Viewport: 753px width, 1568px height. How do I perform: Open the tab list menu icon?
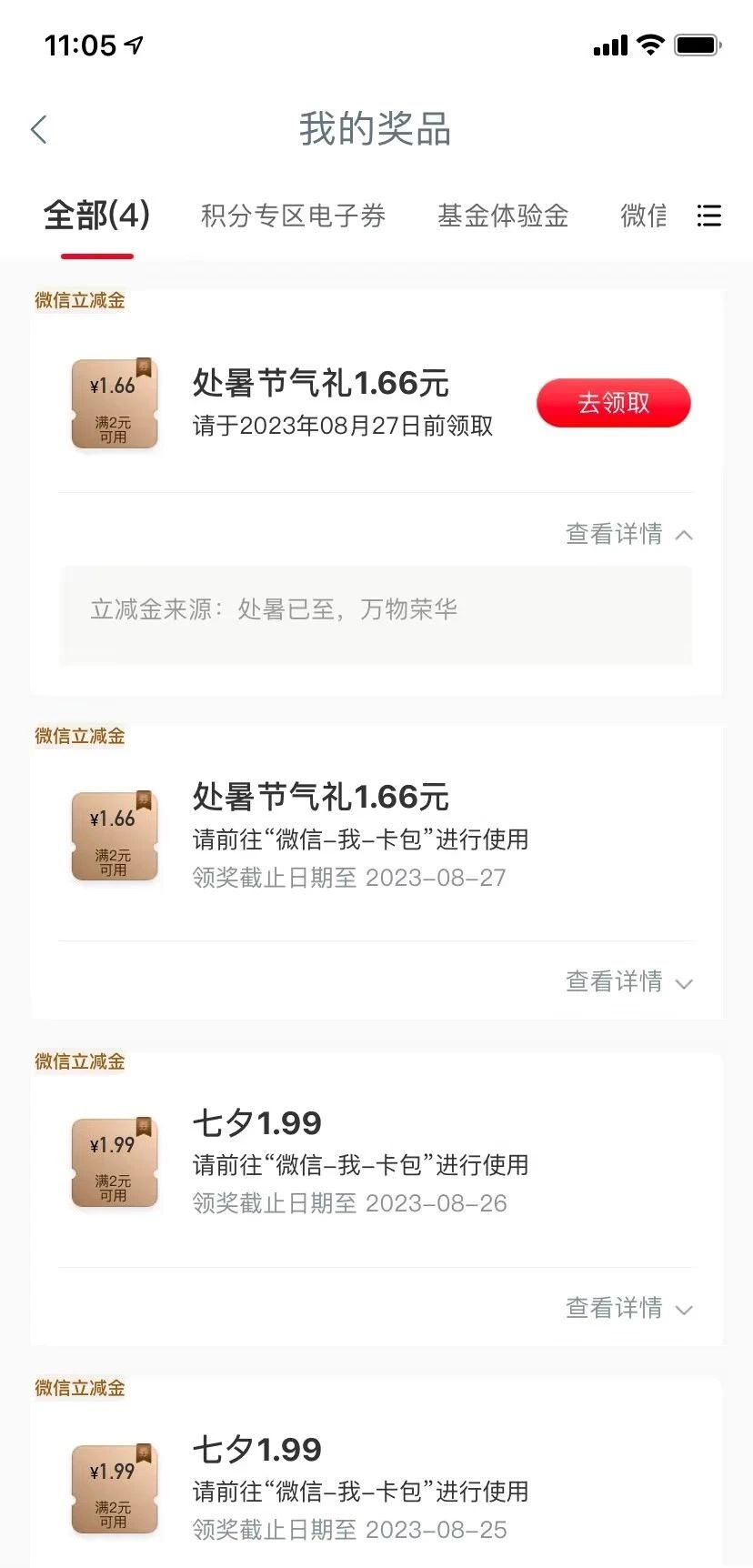tap(708, 216)
